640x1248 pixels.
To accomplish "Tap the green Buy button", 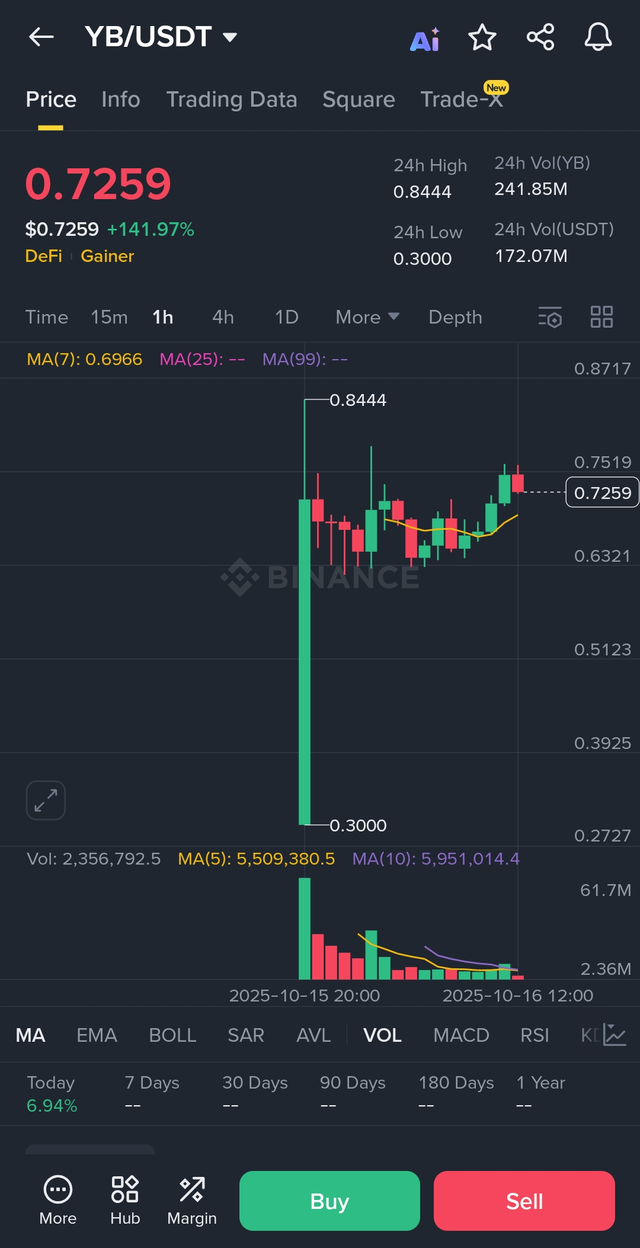I will pos(329,1201).
